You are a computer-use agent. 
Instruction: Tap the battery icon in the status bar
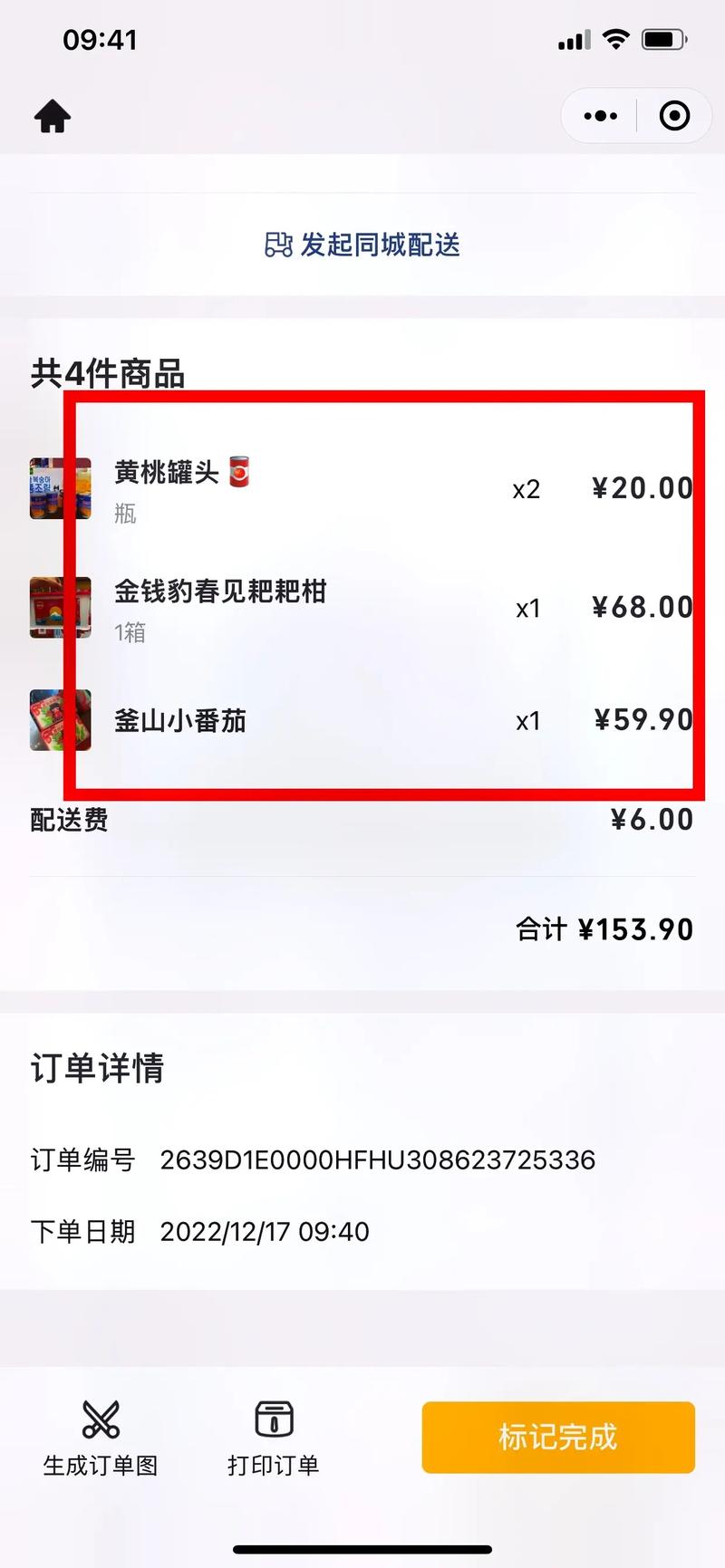pos(664,38)
